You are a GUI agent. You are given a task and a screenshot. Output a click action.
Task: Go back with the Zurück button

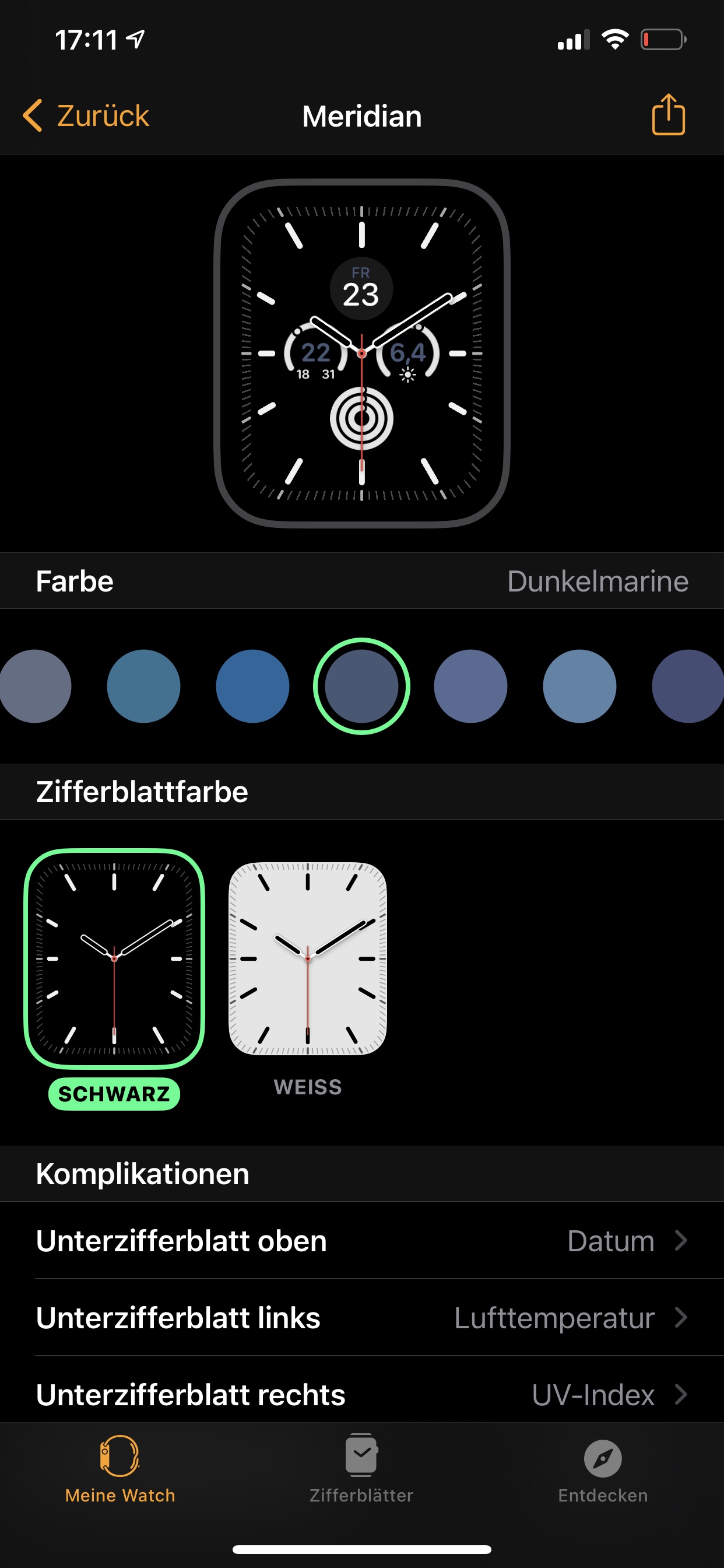pos(86,116)
